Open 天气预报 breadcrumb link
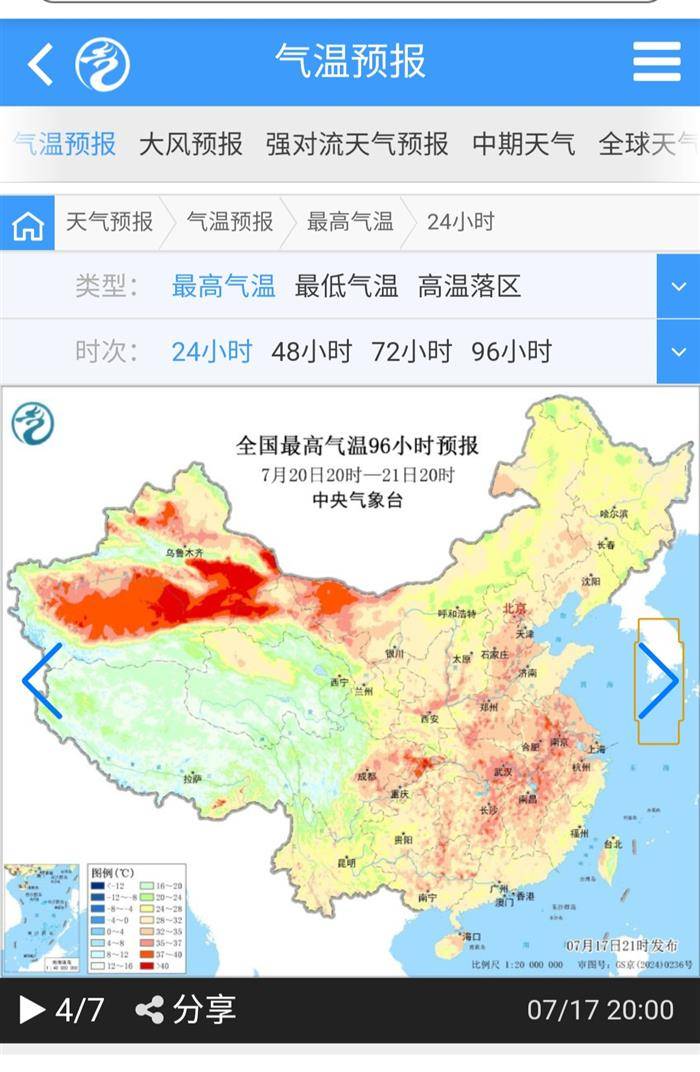700x1072 pixels. pyautogui.click(x=110, y=222)
